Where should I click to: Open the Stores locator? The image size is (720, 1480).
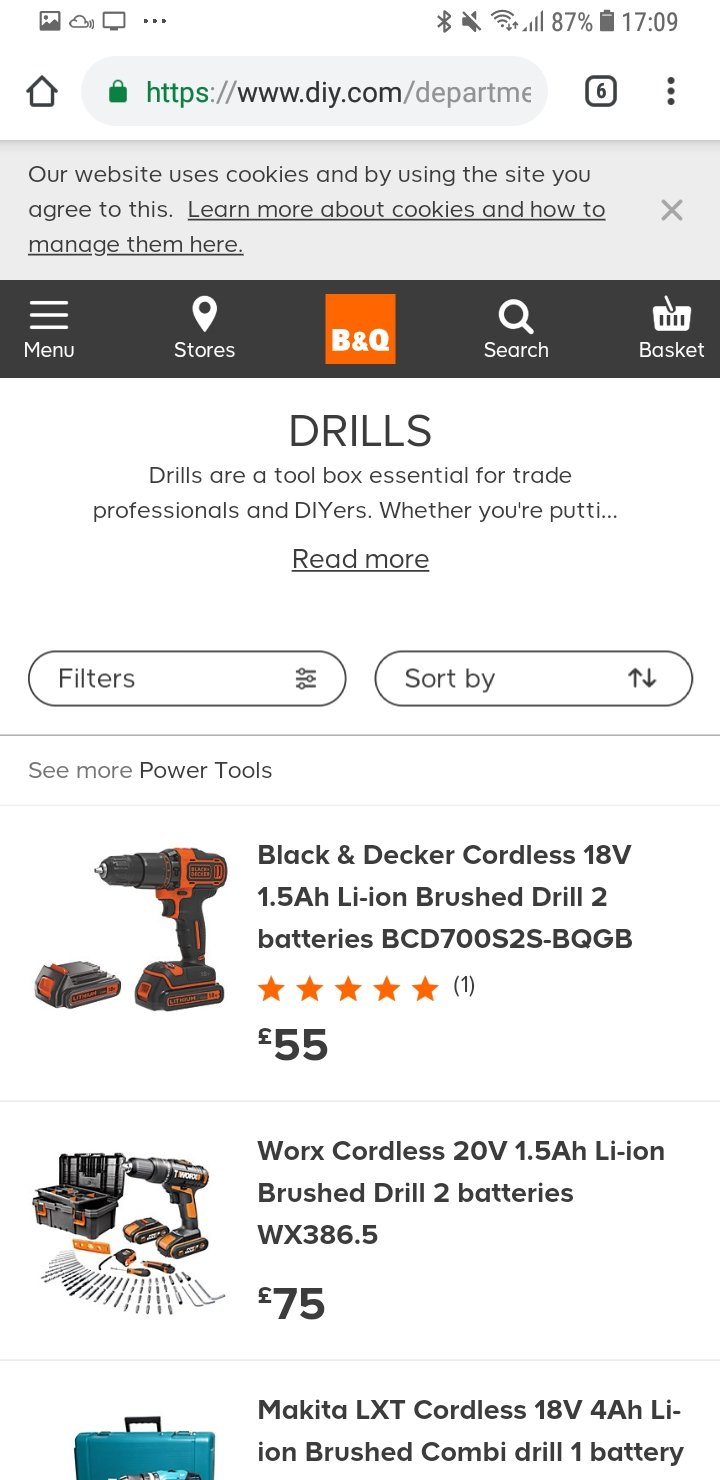[x=204, y=329]
